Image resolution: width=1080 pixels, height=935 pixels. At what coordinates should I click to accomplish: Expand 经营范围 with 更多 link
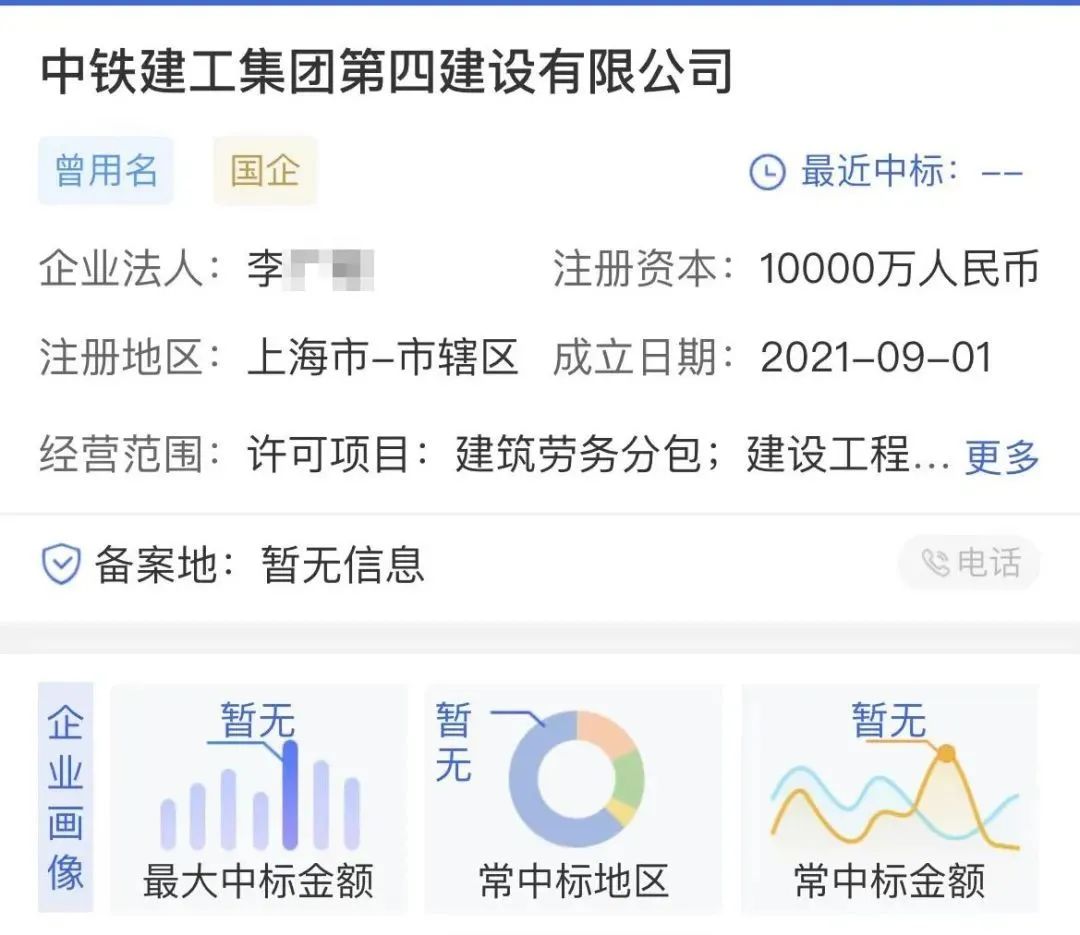click(1002, 458)
